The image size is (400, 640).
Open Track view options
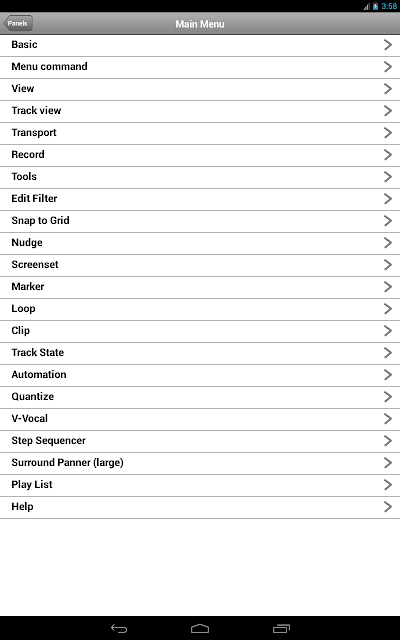tap(200, 111)
